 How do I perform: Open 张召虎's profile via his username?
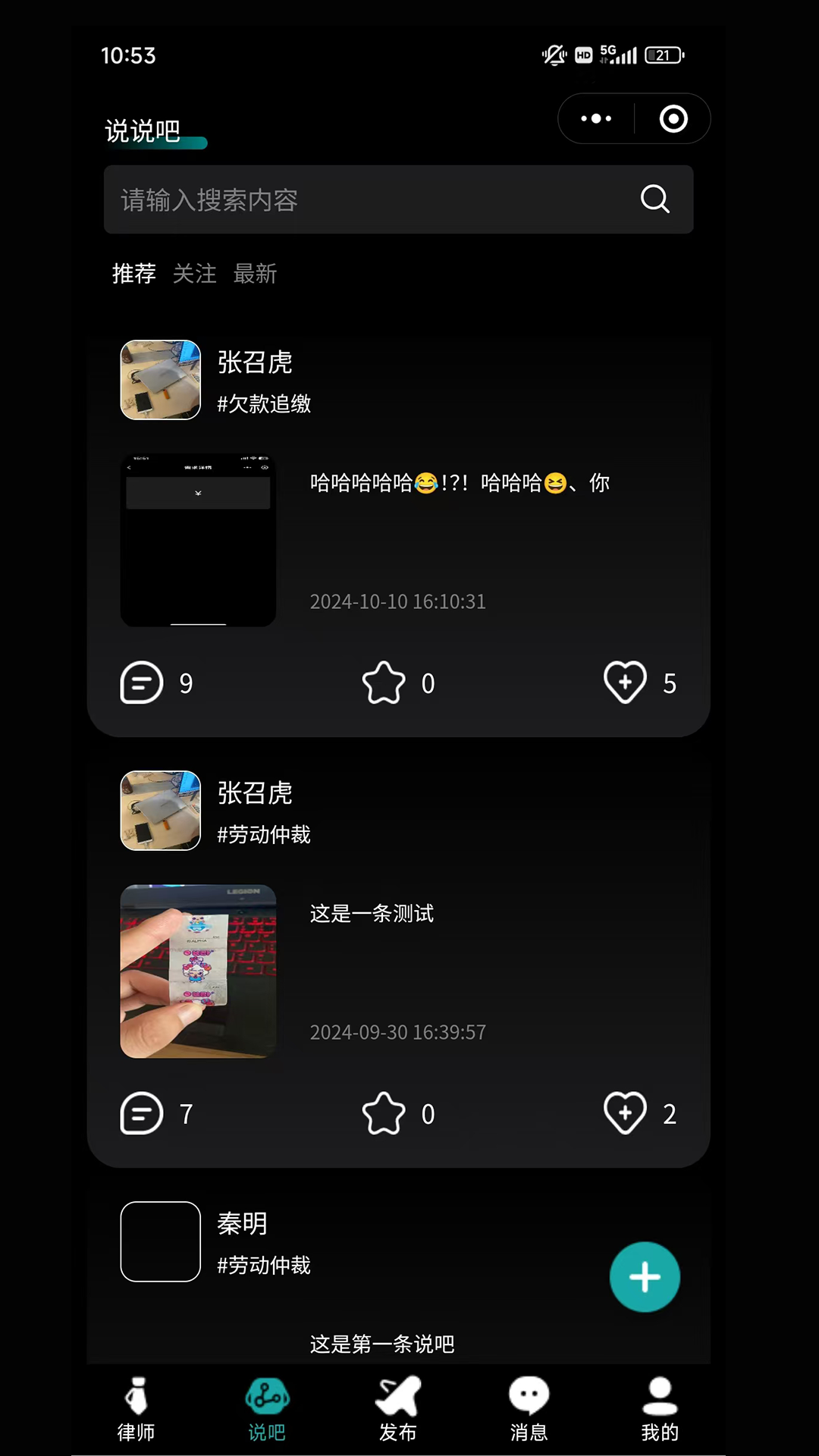255,362
